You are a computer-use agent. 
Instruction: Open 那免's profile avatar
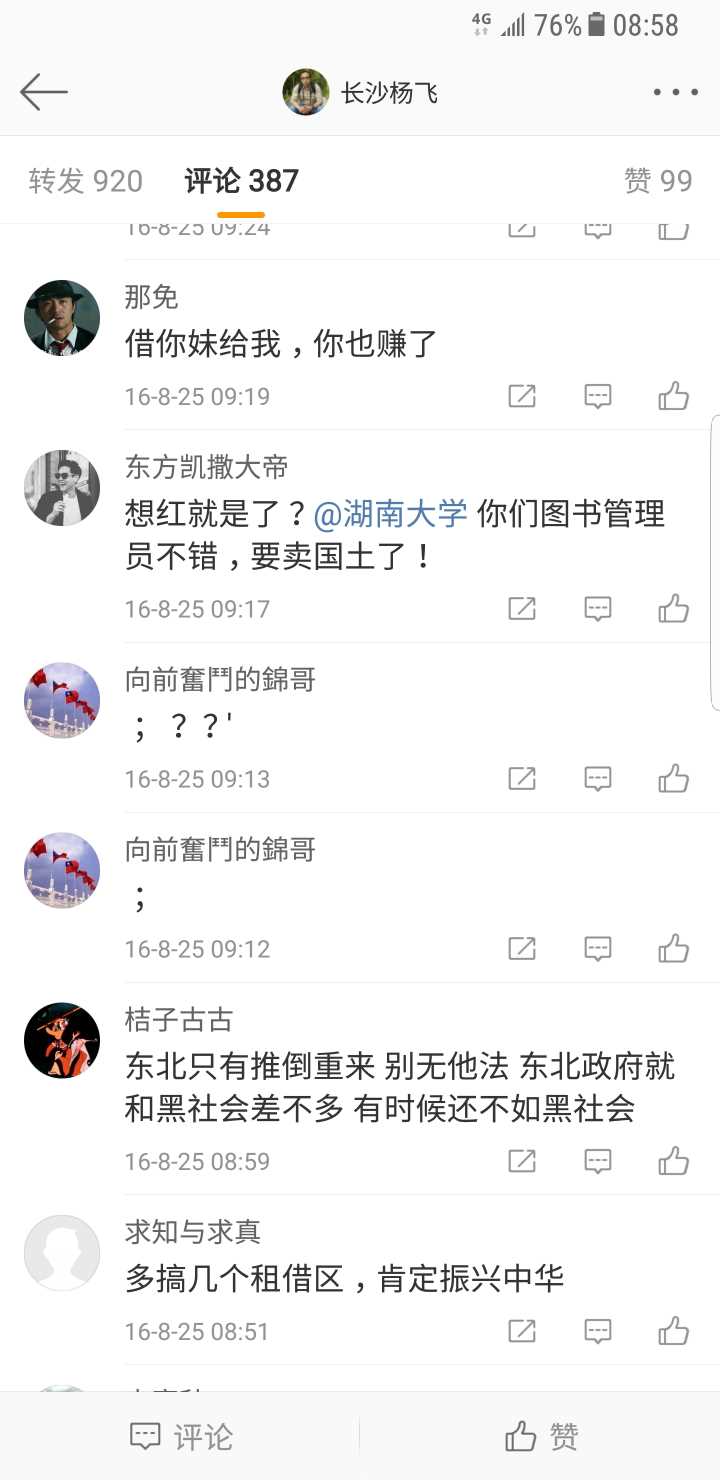(x=62, y=318)
